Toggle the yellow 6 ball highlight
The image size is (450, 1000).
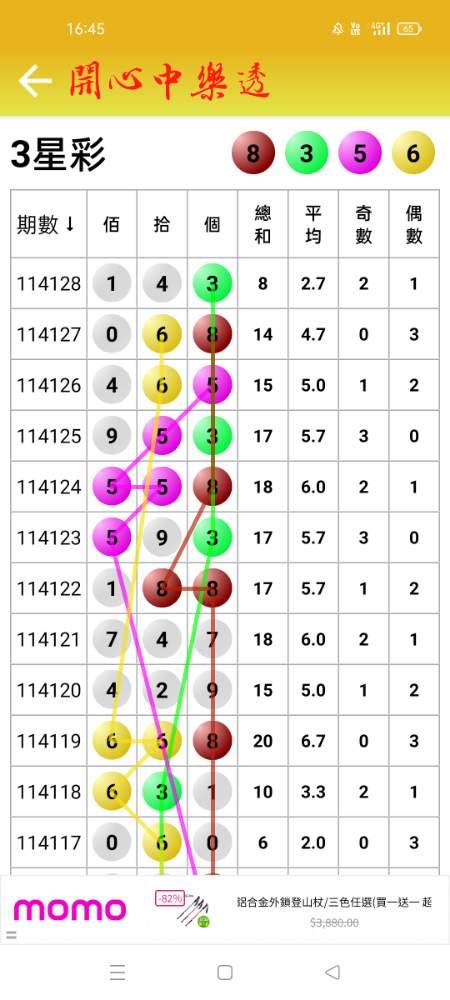pos(413,154)
